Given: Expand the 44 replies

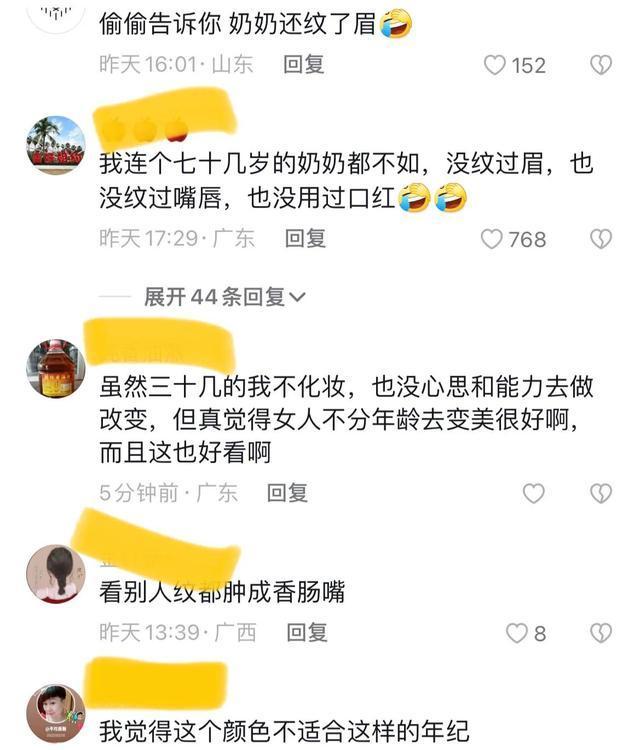Looking at the screenshot, I should pyautogui.click(x=224, y=297).
